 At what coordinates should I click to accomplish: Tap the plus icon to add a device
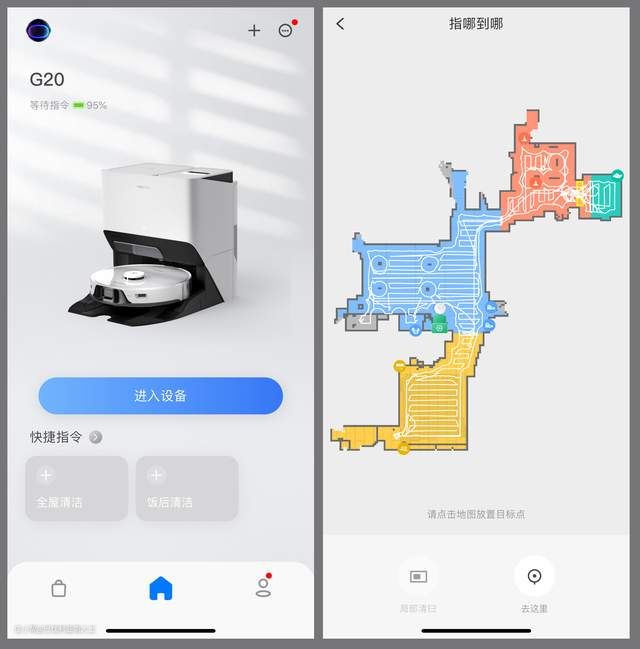coord(254,30)
